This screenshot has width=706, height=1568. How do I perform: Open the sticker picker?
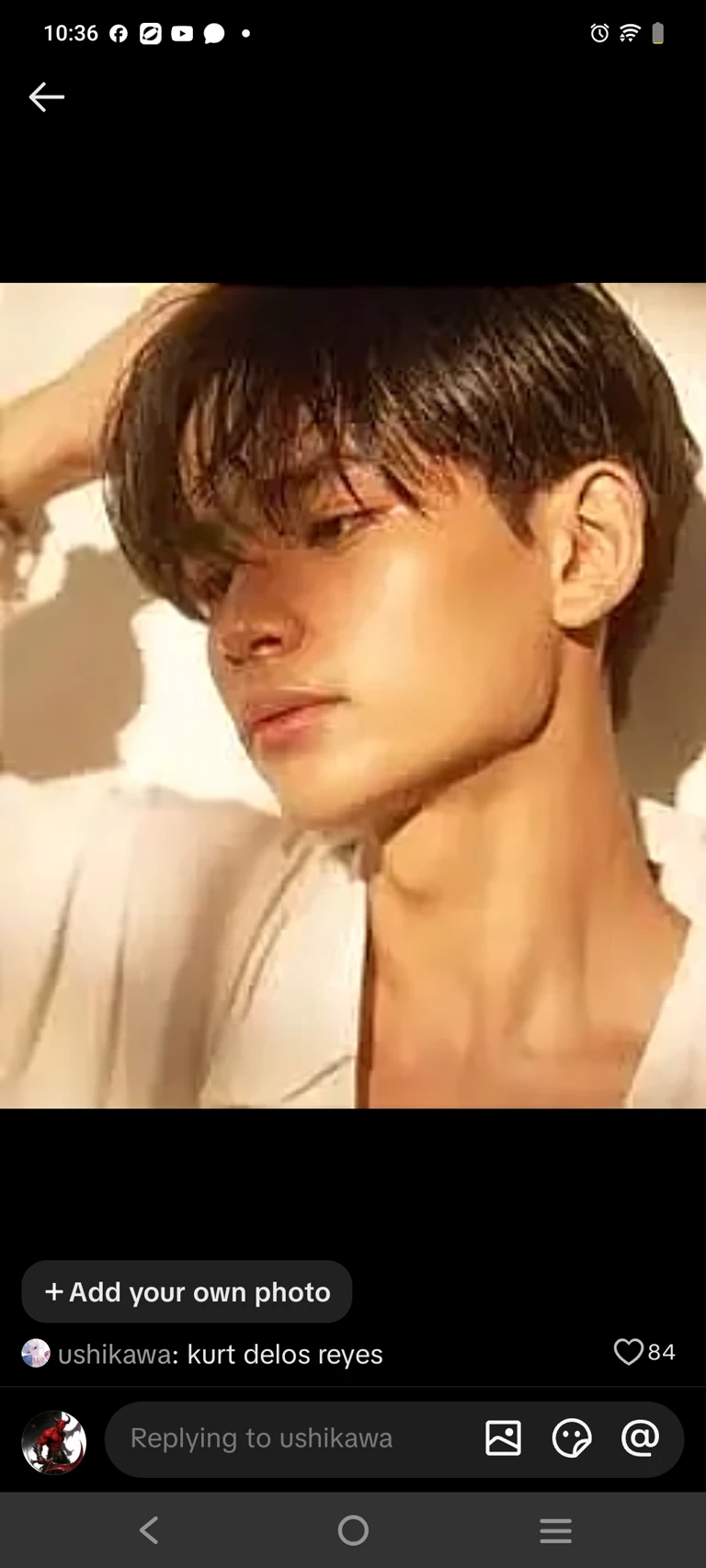pos(571,1438)
